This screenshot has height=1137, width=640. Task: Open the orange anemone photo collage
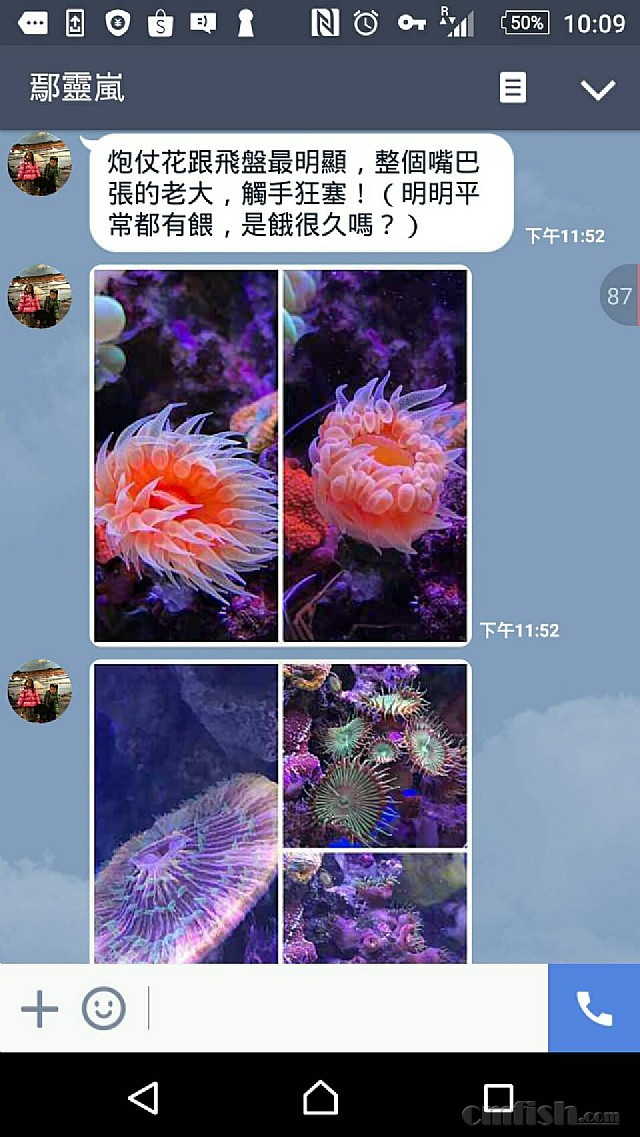click(x=280, y=455)
